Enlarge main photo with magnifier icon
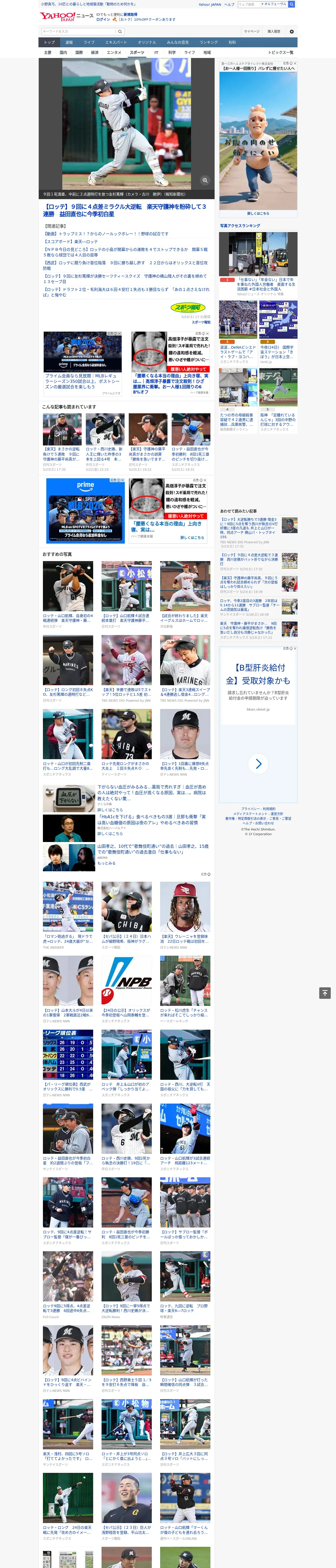 (x=205, y=180)
